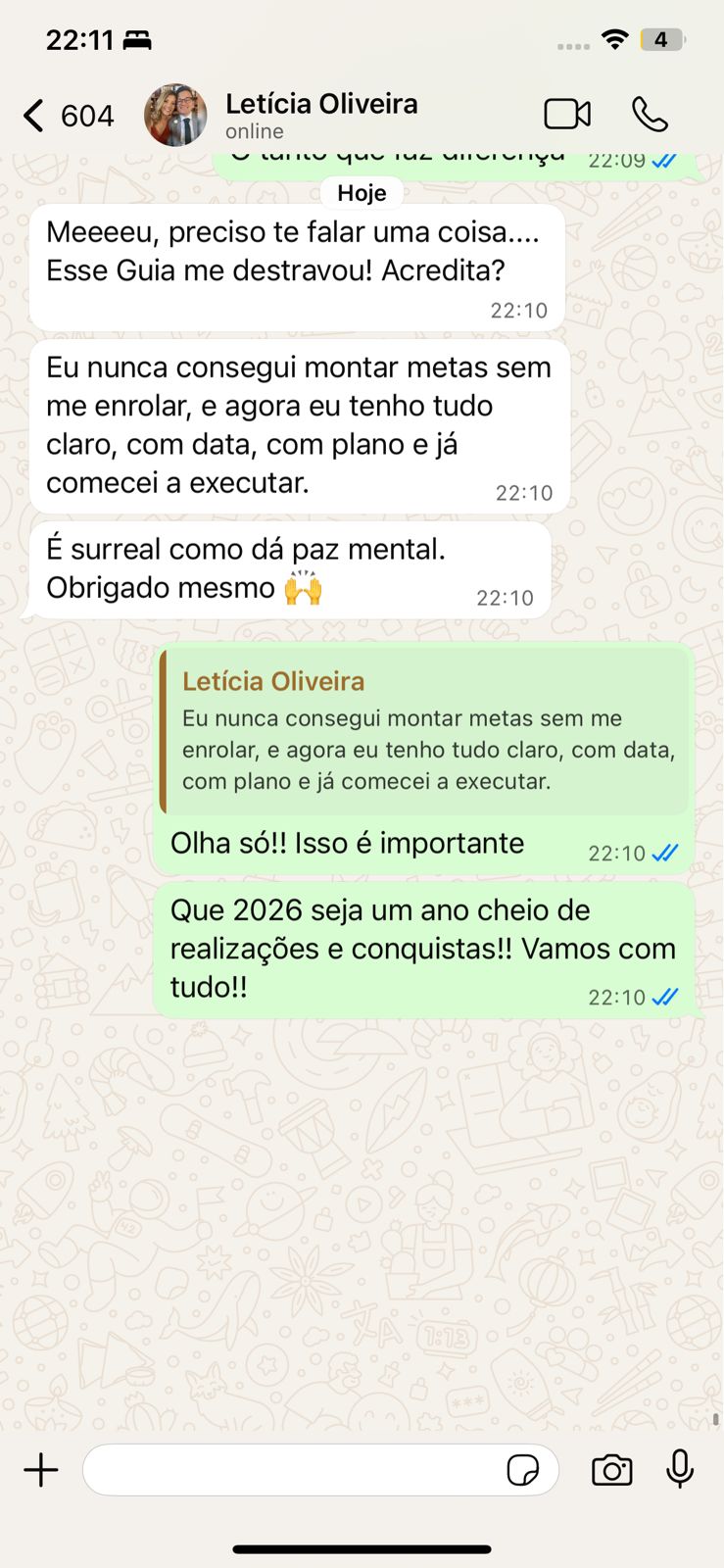The height and width of the screenshot is (1568, 724).
Task: Start a voice call with Letícia
Action: [x=650, y=115]
